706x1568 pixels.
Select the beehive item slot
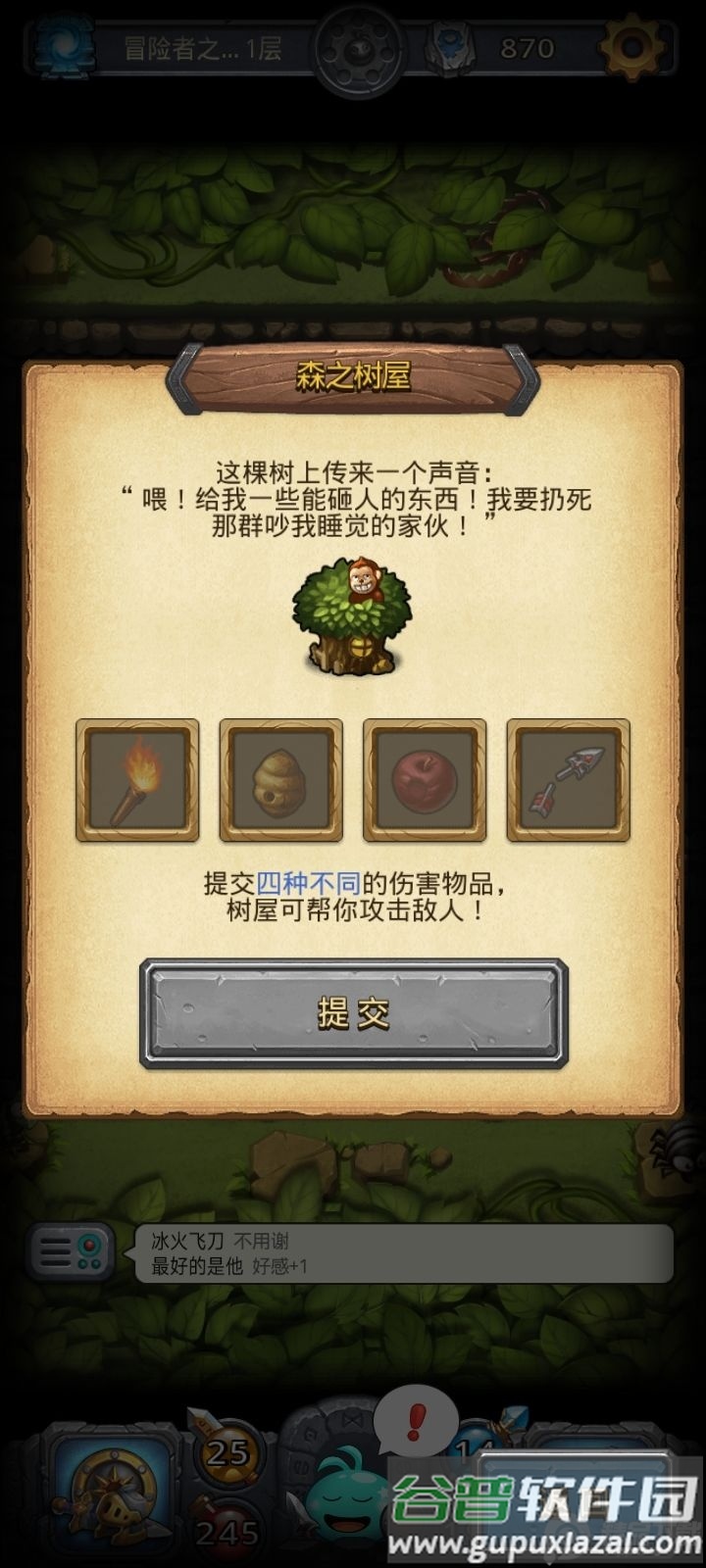(x=280, y=780)
